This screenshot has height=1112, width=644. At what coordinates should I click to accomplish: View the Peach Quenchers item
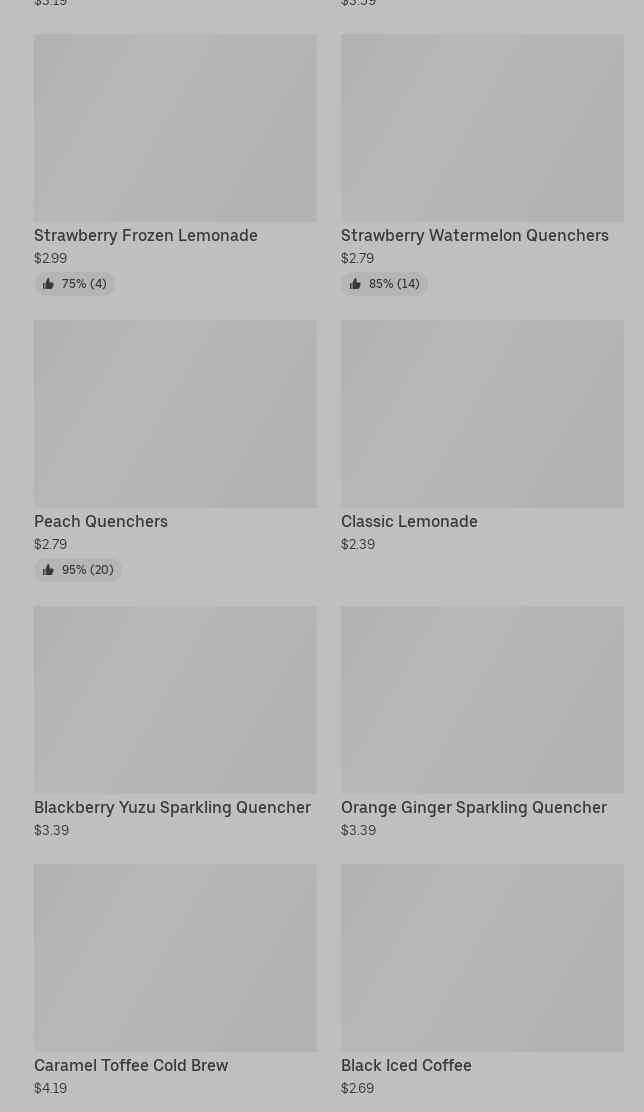(175, 450)
